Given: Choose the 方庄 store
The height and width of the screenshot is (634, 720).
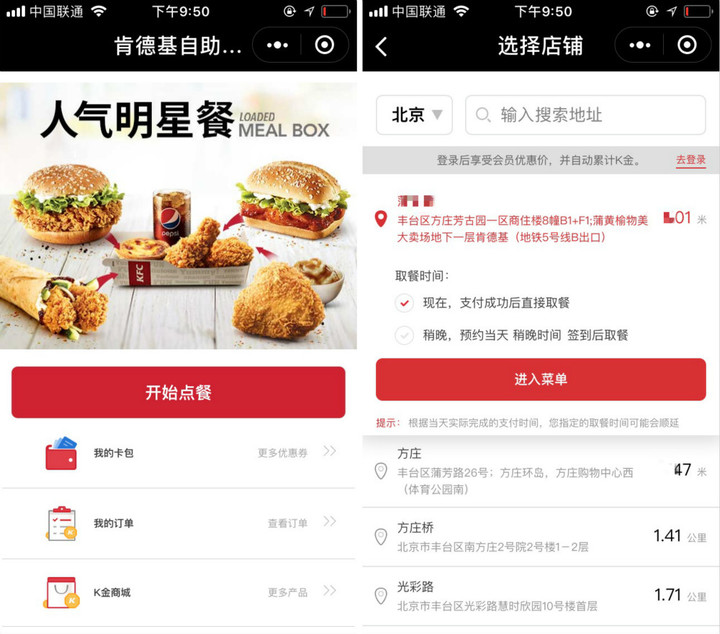Looking at the screenshot, I should tap(540, 470).
